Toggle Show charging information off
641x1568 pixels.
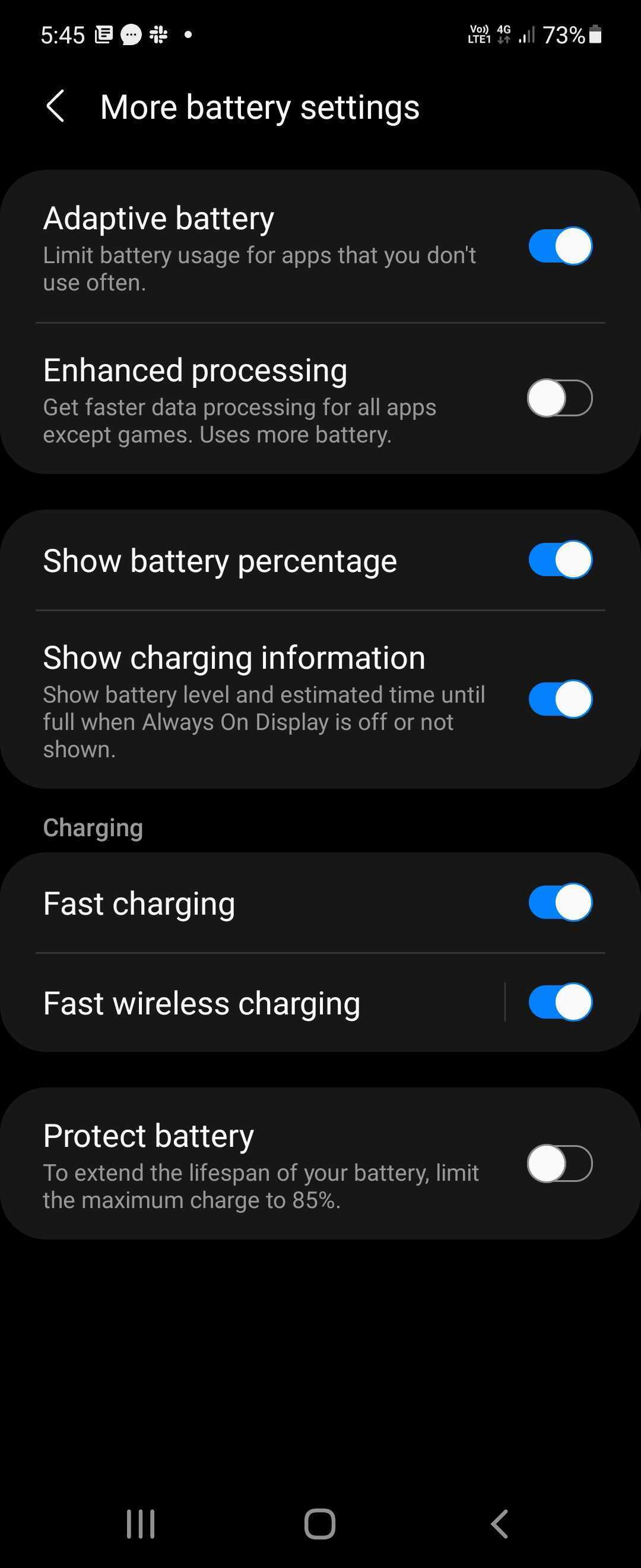tap(560, 700)
